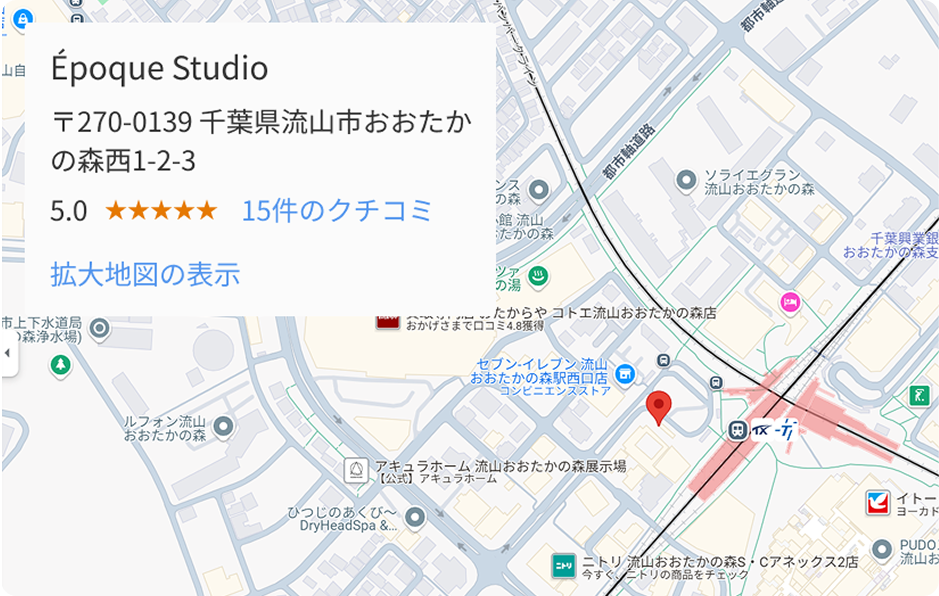Tap the red Époque Studio location pin
Viewport: 939px width, 596px height.
tap(658, 407)
